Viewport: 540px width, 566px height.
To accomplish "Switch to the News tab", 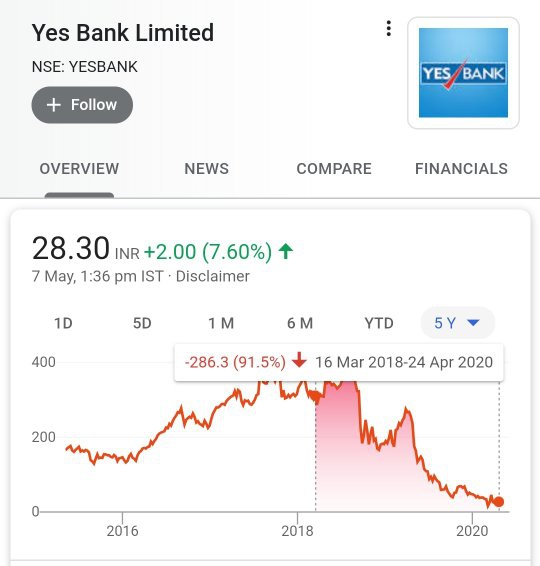I will pyautogui.click(x=206, y=169).
